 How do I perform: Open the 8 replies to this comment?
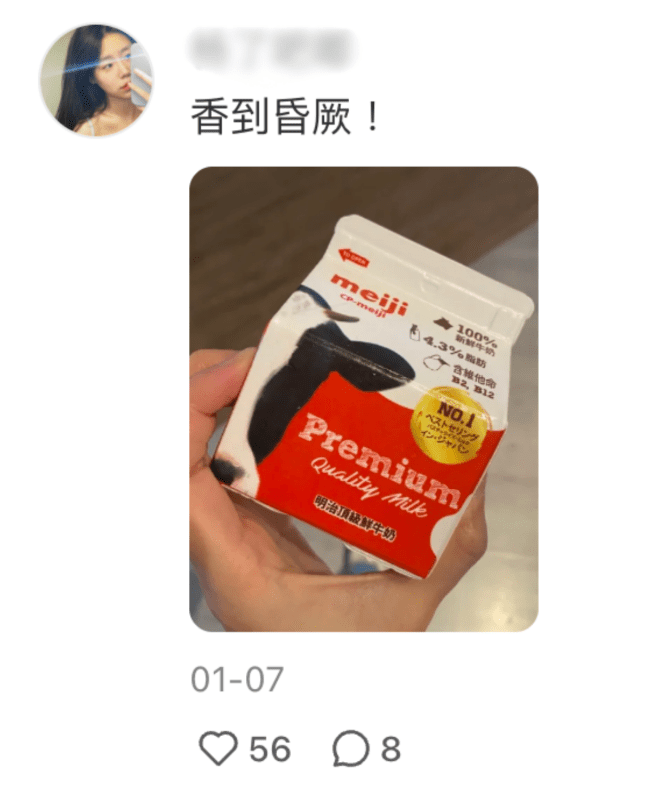[351, 748]
